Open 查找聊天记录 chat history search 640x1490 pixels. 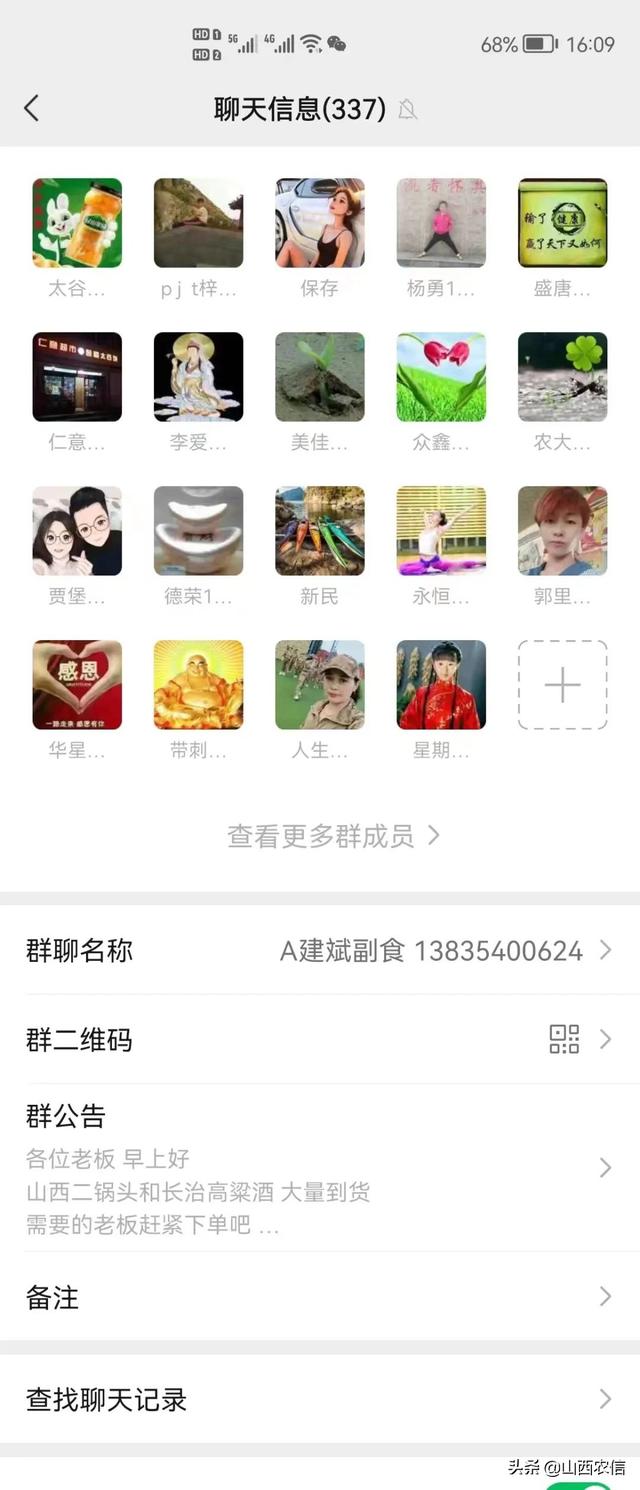pyautogui.click(x=320, y=1399)
